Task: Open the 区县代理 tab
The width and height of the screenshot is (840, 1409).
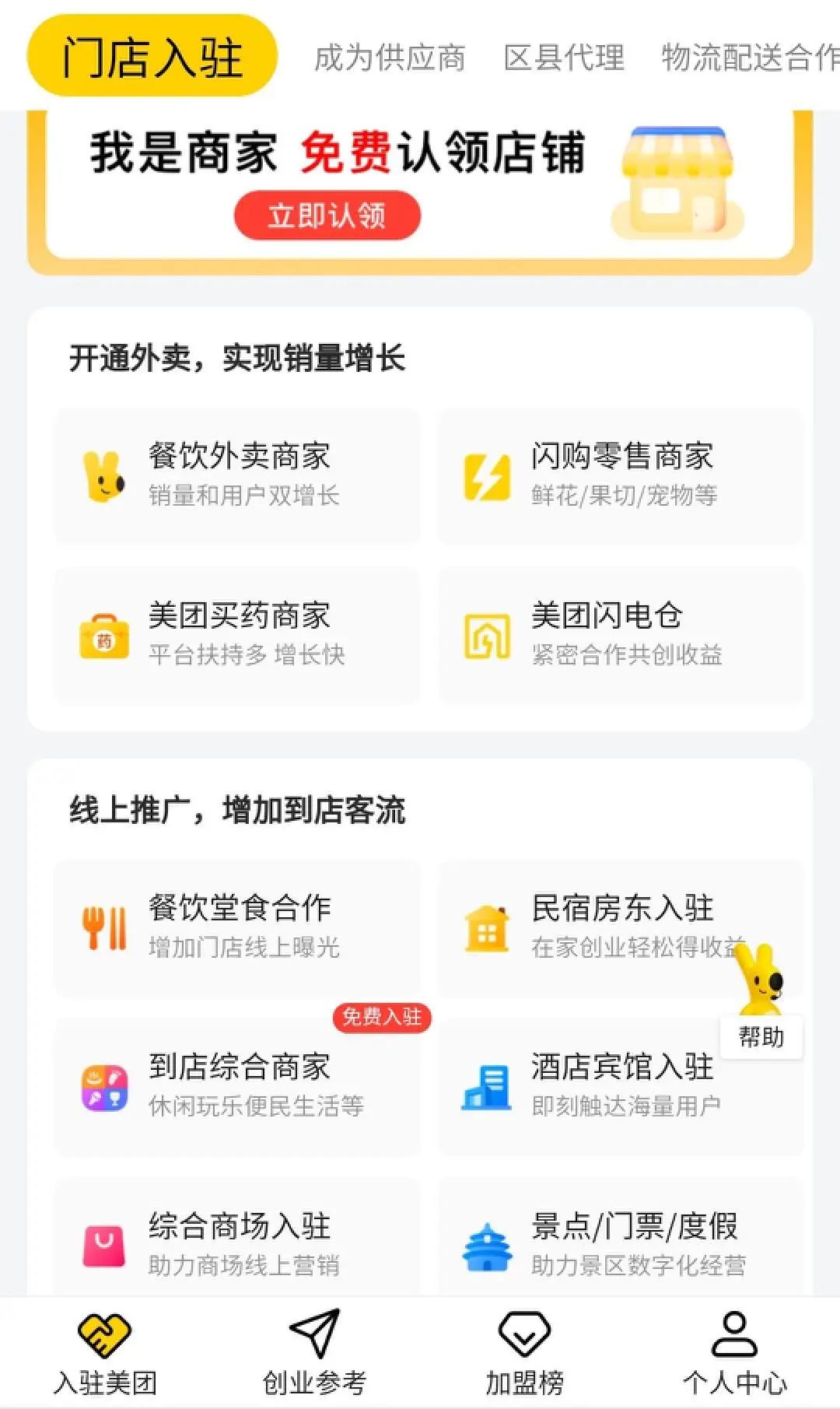Action: [564, 58]
